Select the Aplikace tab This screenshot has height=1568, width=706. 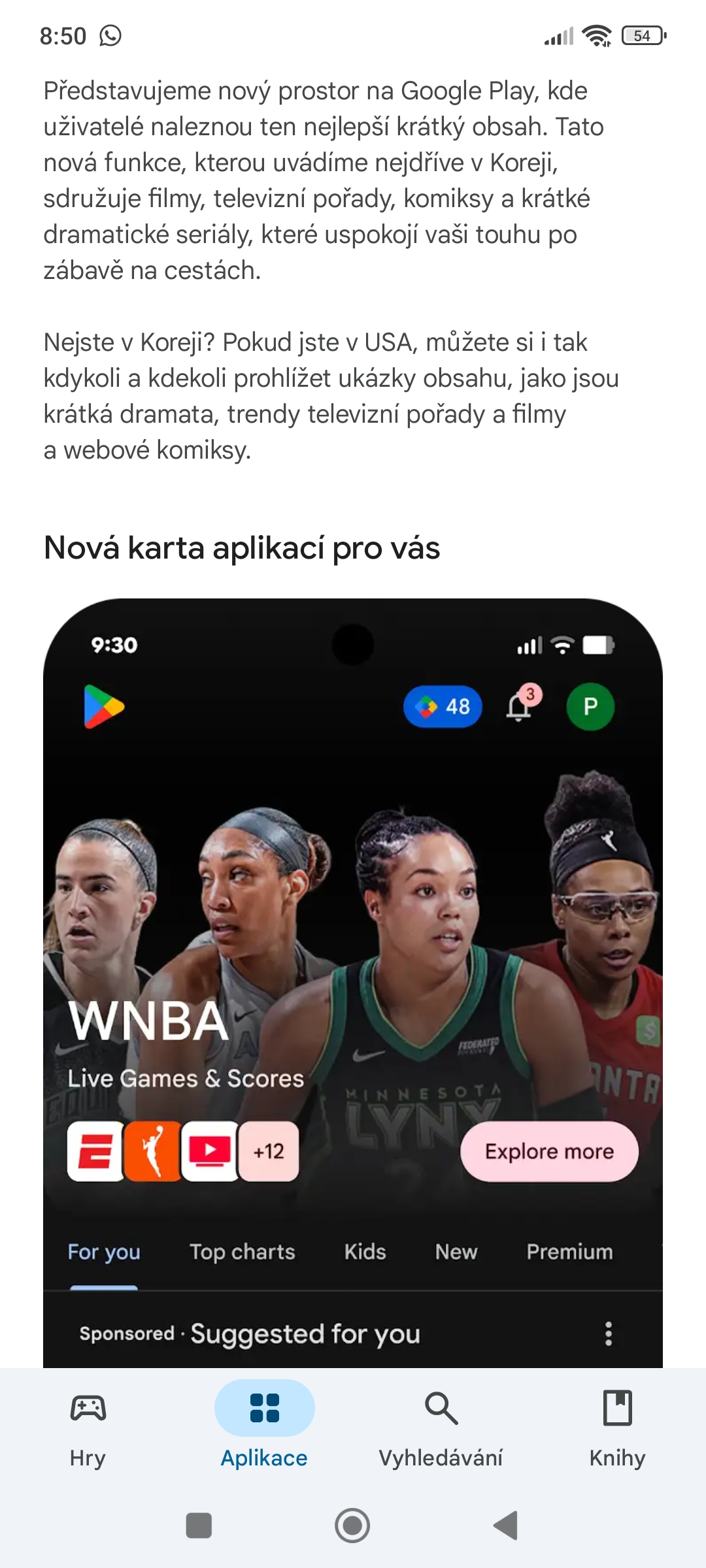(x=265, y=1429)
